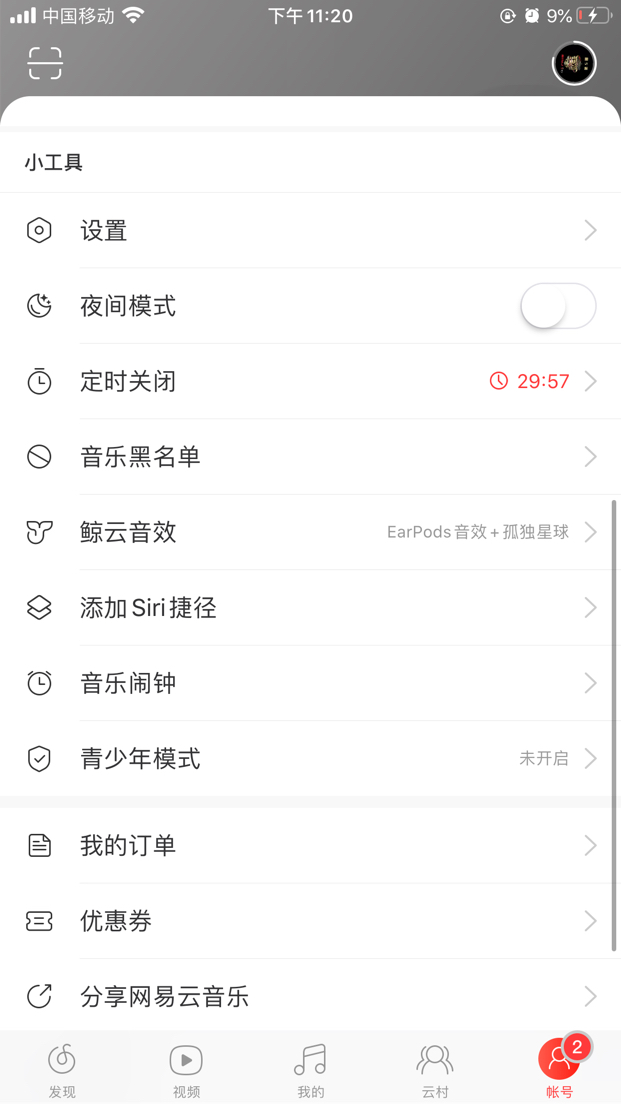Open 鲸云音效 sound effects

[x=310, y=532]
